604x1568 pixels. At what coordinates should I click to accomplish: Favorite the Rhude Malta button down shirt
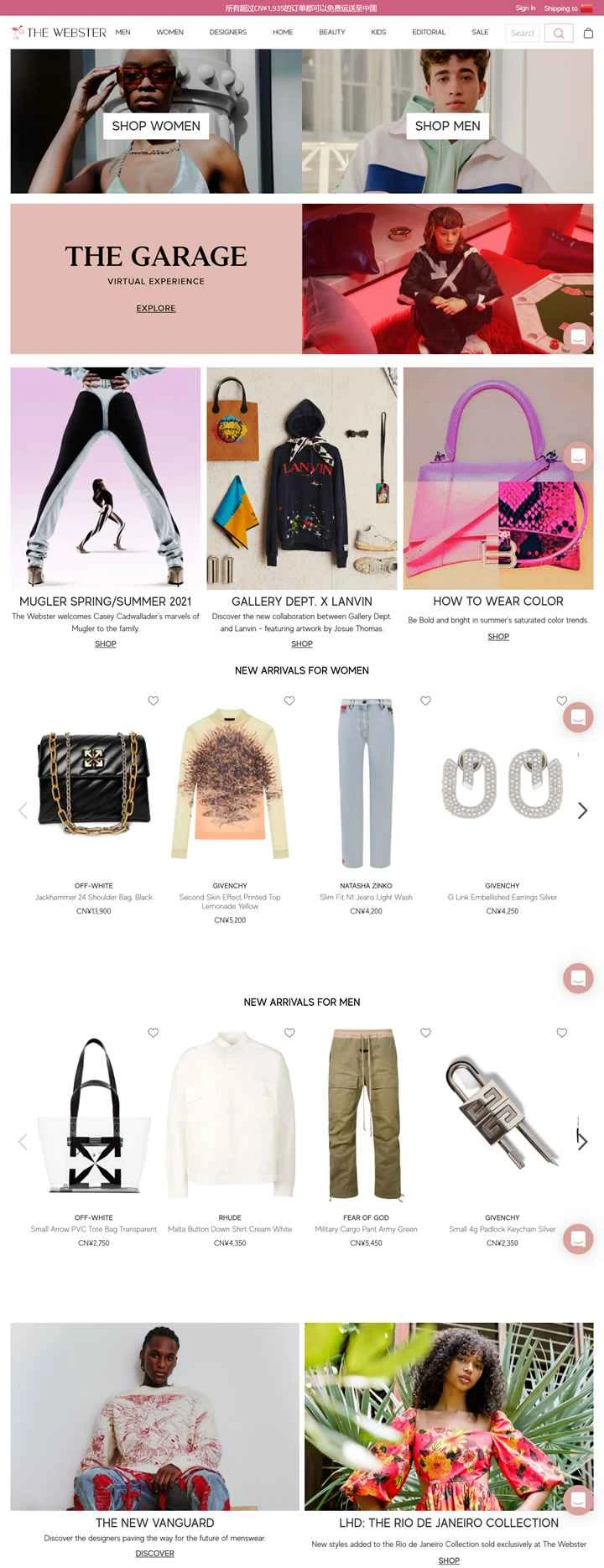click(289, 1033)
